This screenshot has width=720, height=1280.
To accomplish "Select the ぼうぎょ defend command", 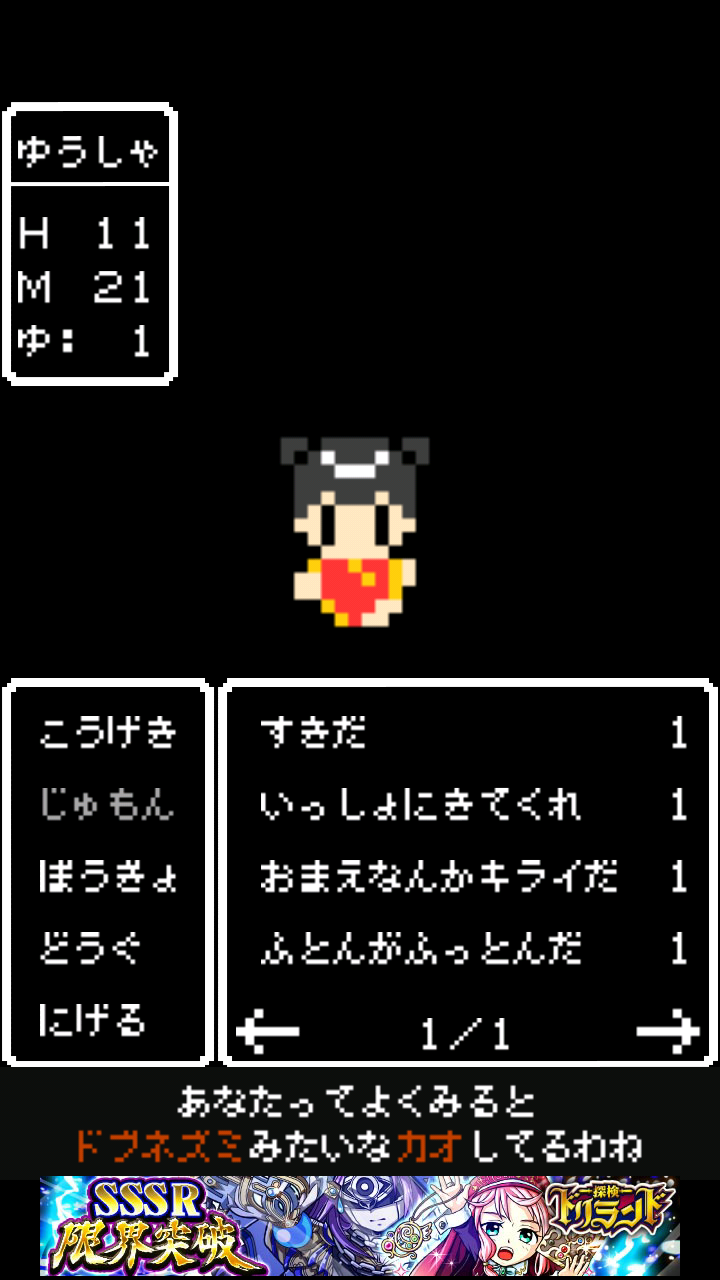I will (x=108, y=876).
